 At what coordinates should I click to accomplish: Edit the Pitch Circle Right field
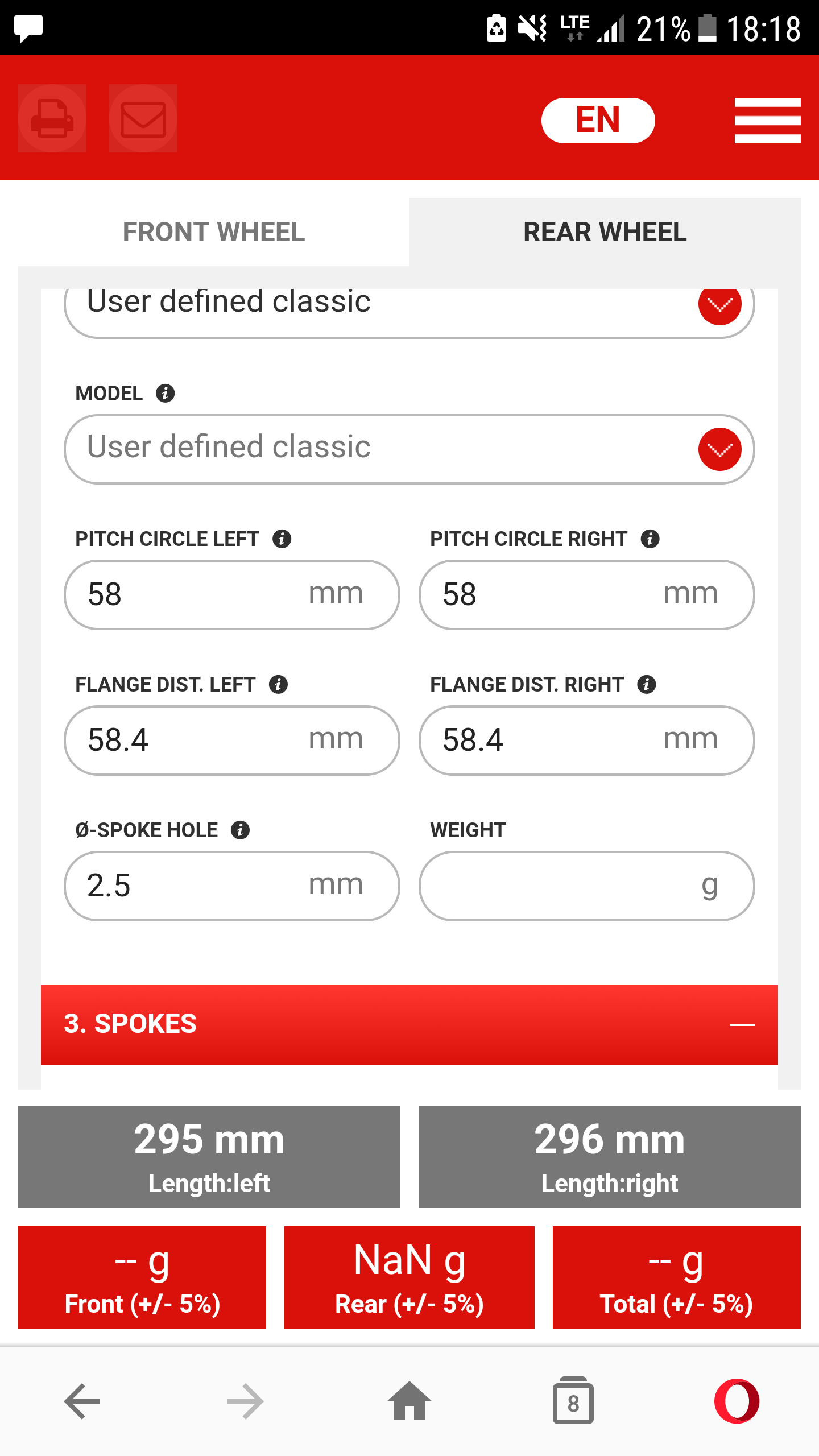tap(587, 595)
